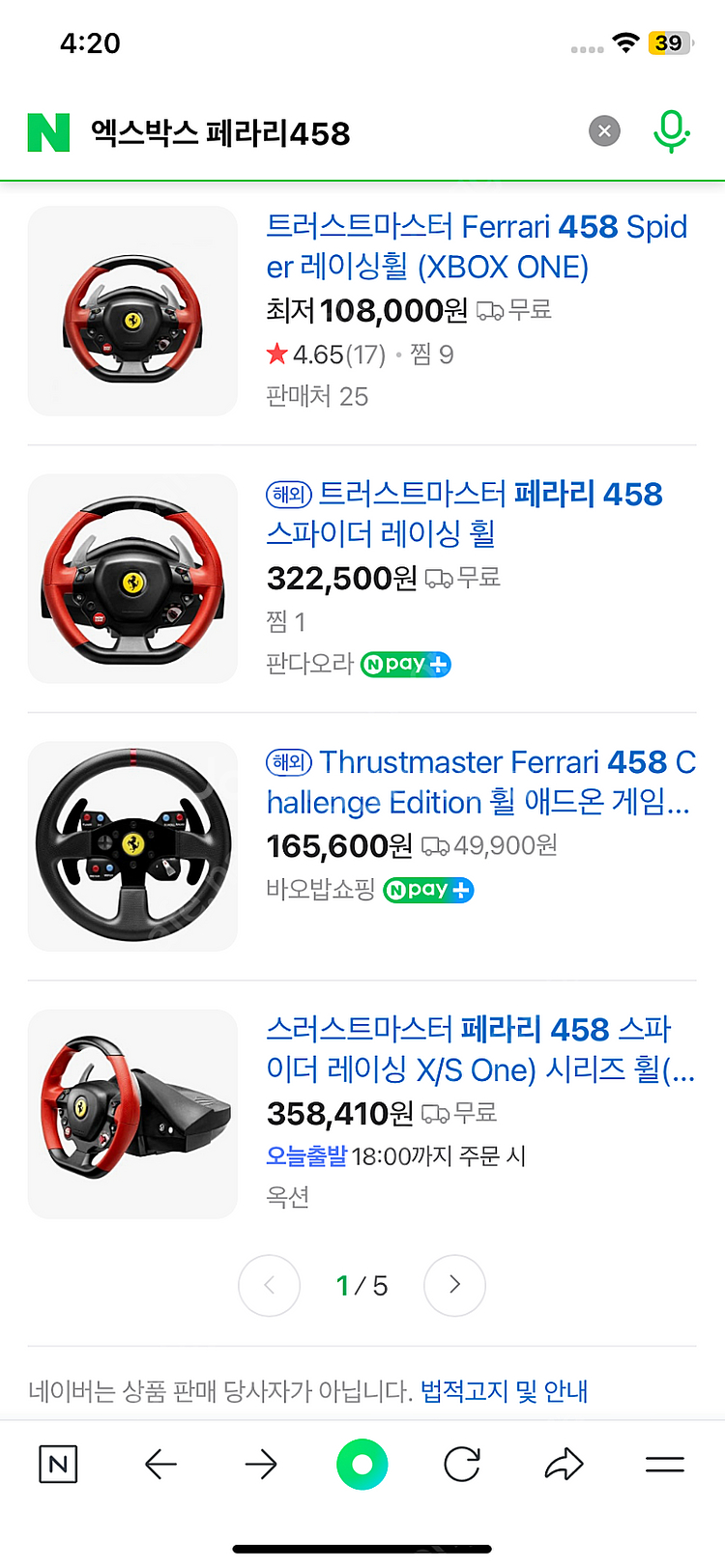Tap the forward arrow in bottom toolbar
Image resolution: width=725 pixels, height=1568 pixels.
262,1464
